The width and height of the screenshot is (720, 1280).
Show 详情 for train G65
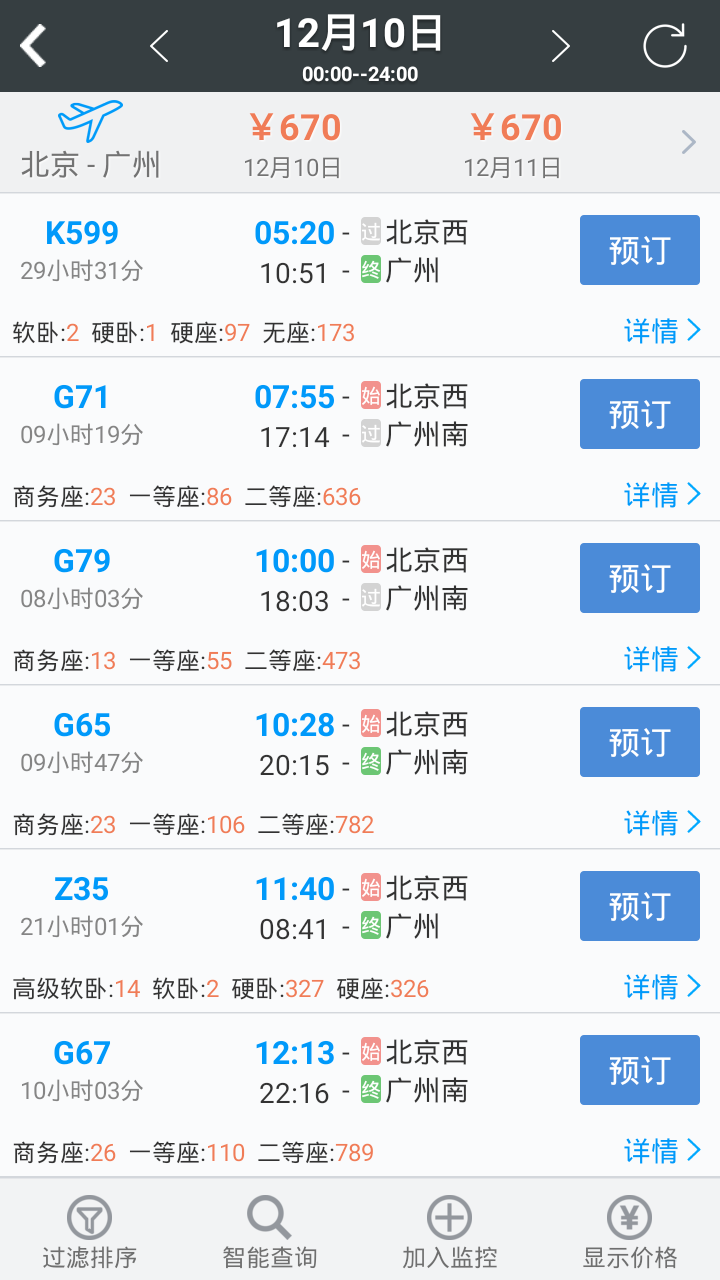(x=662, y=823)
